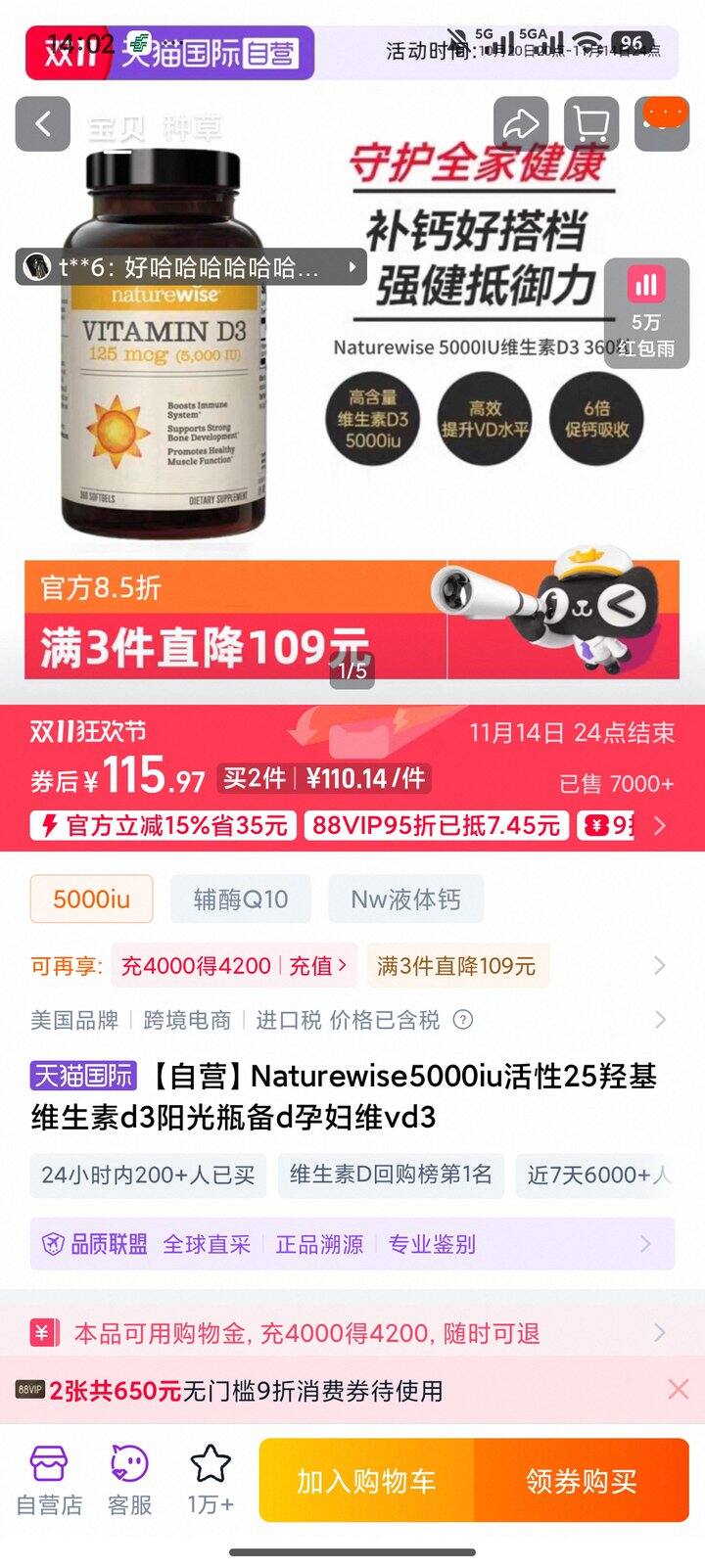The height and width of the screenshot is (1568, 705).
Task: Share this Vitamin D3 product
Action: coord(520,124)
